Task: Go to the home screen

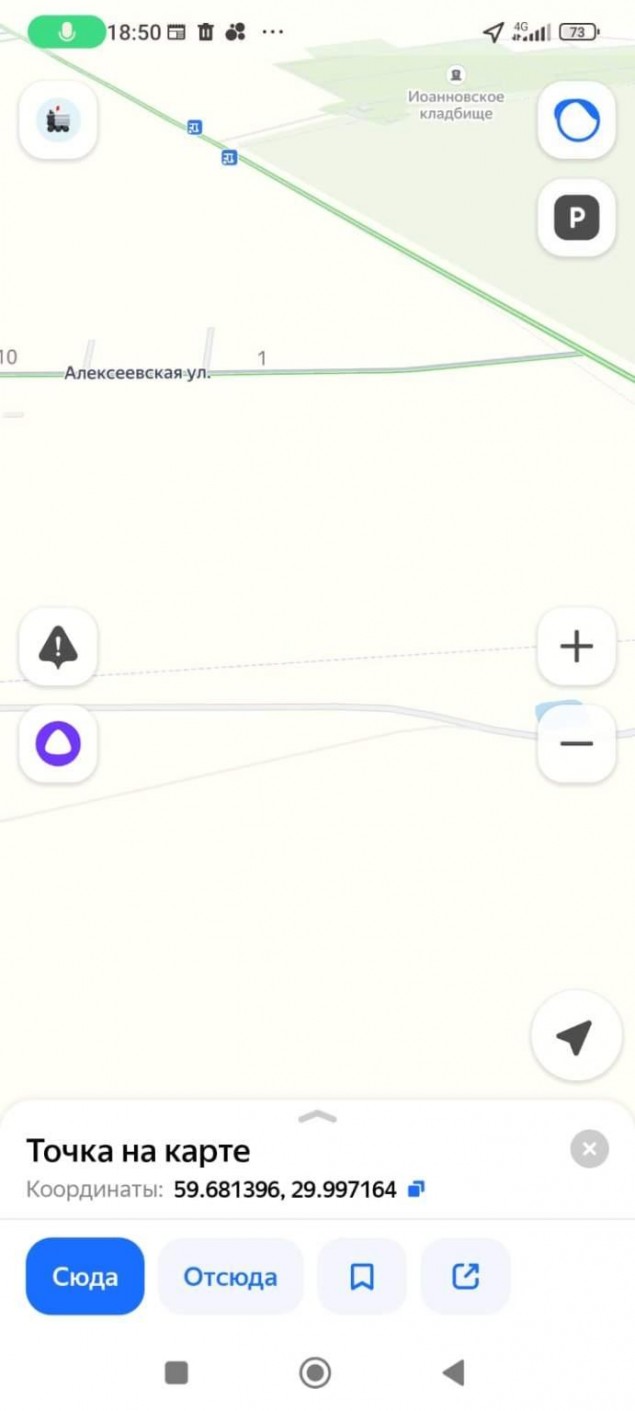Action: tap(315, 1373)
